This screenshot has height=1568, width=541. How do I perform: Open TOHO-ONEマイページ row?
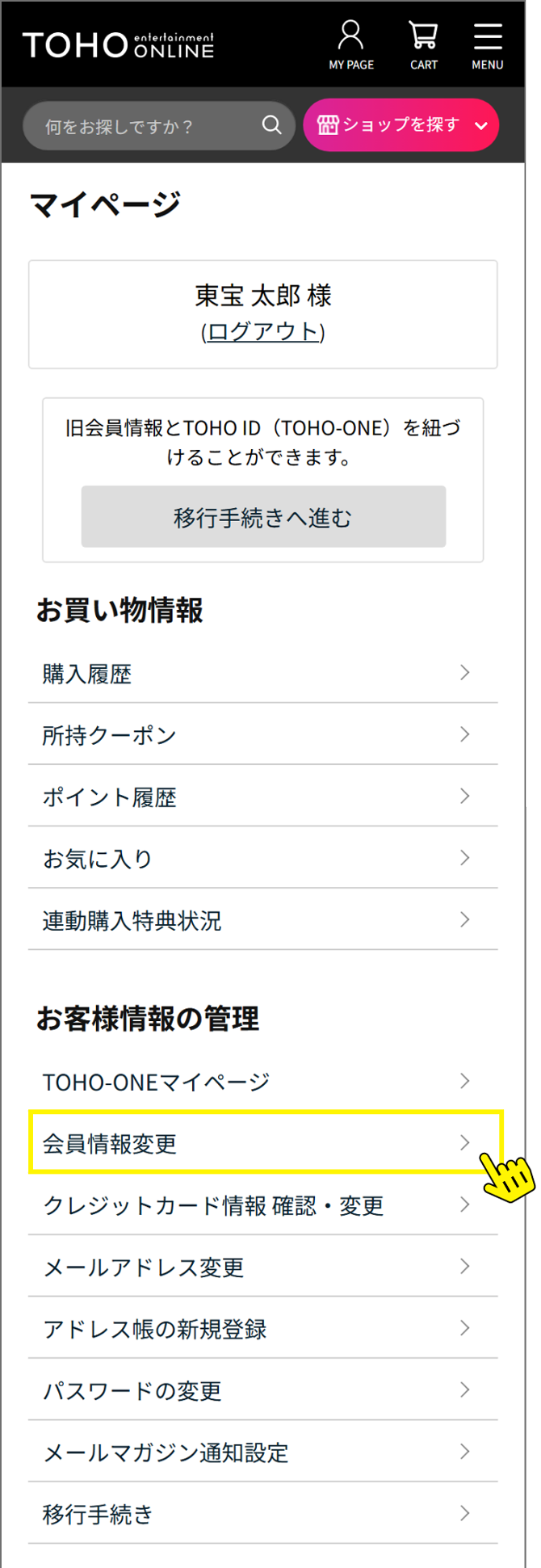tap(262, 1082)
